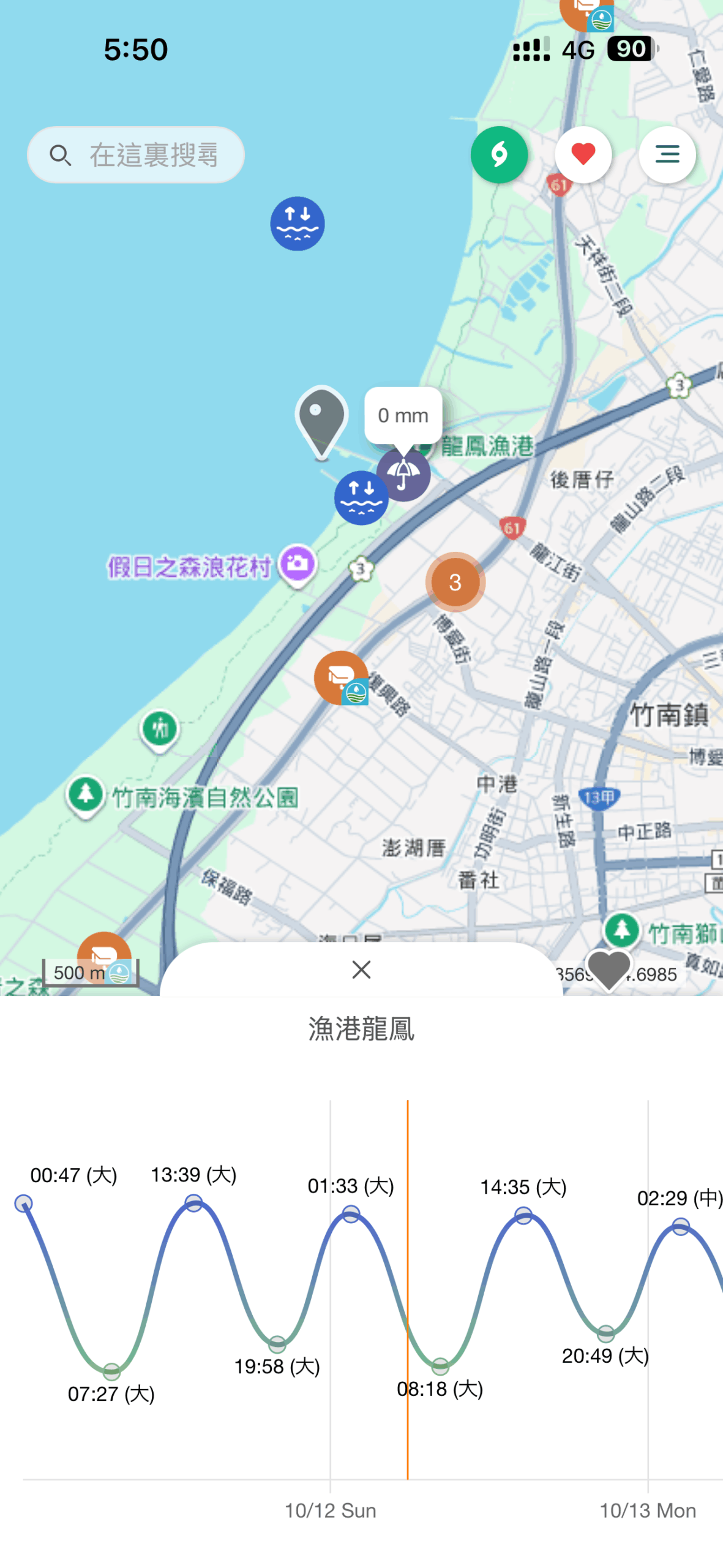Open the 假日之森浪花村 photo spot marker

click(x=298, y=563)
